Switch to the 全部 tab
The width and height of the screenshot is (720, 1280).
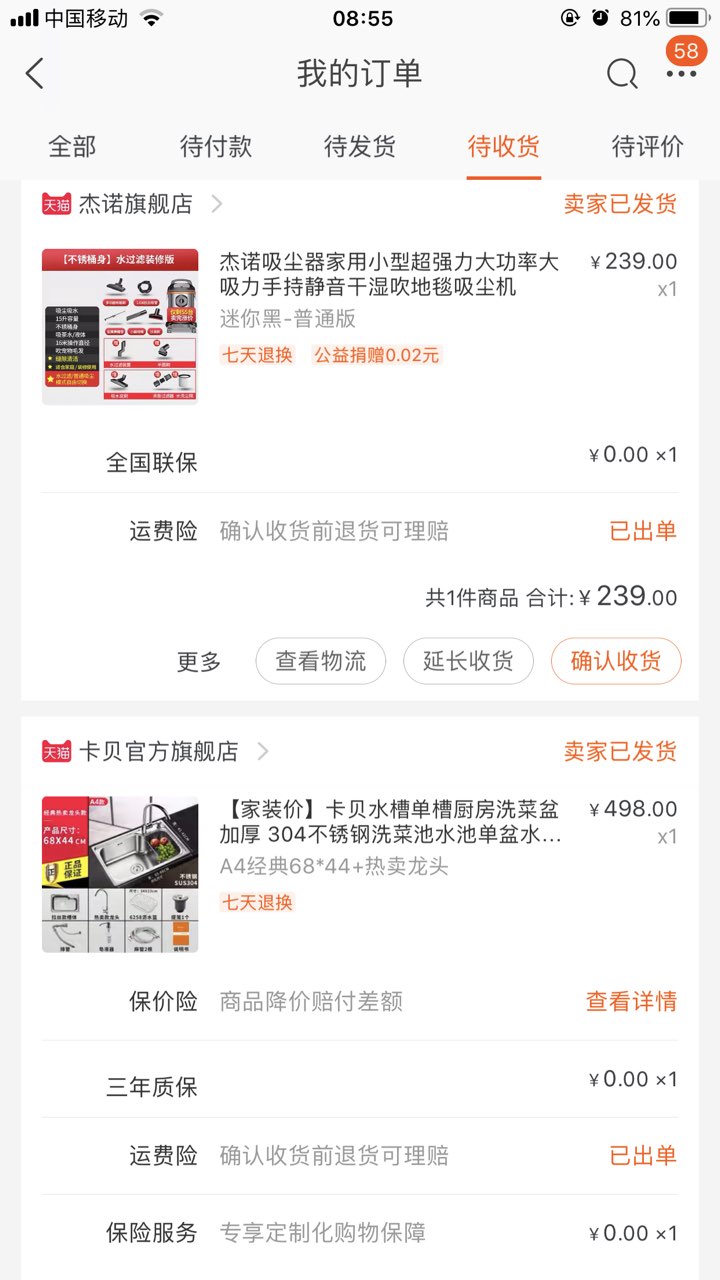coord(72,146)
